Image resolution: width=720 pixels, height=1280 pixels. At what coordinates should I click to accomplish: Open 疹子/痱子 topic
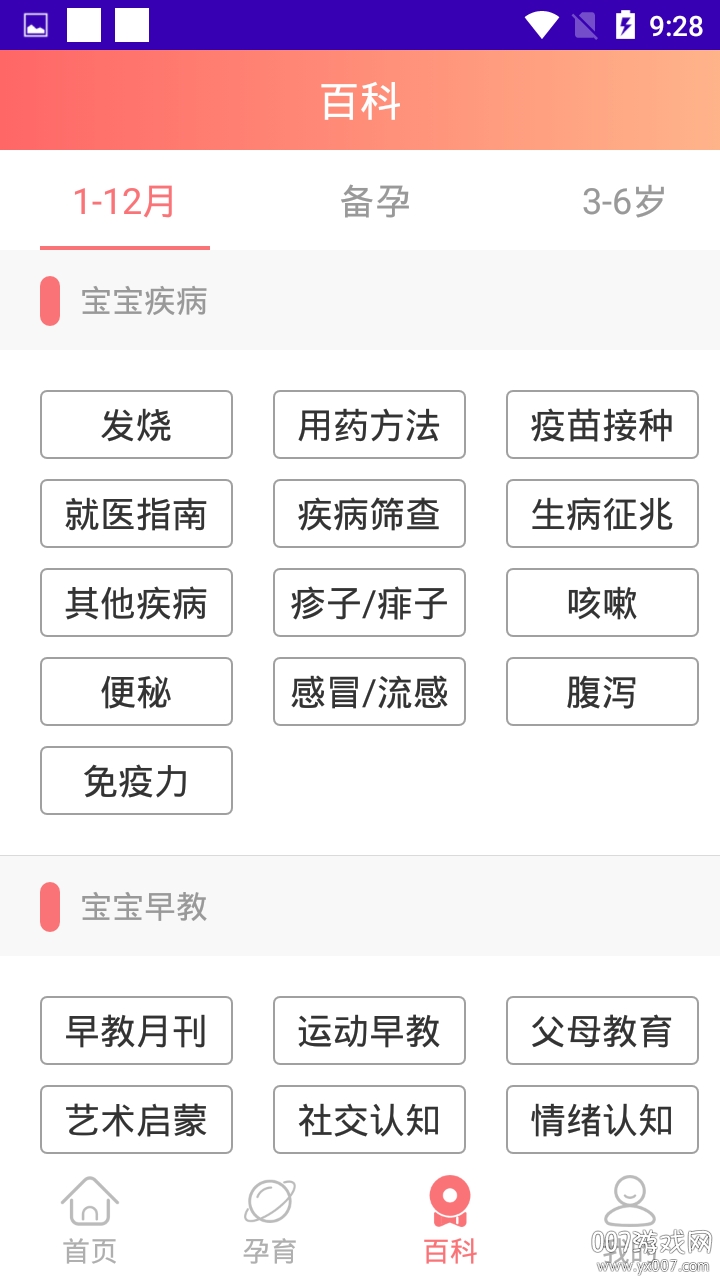(369, 603)
